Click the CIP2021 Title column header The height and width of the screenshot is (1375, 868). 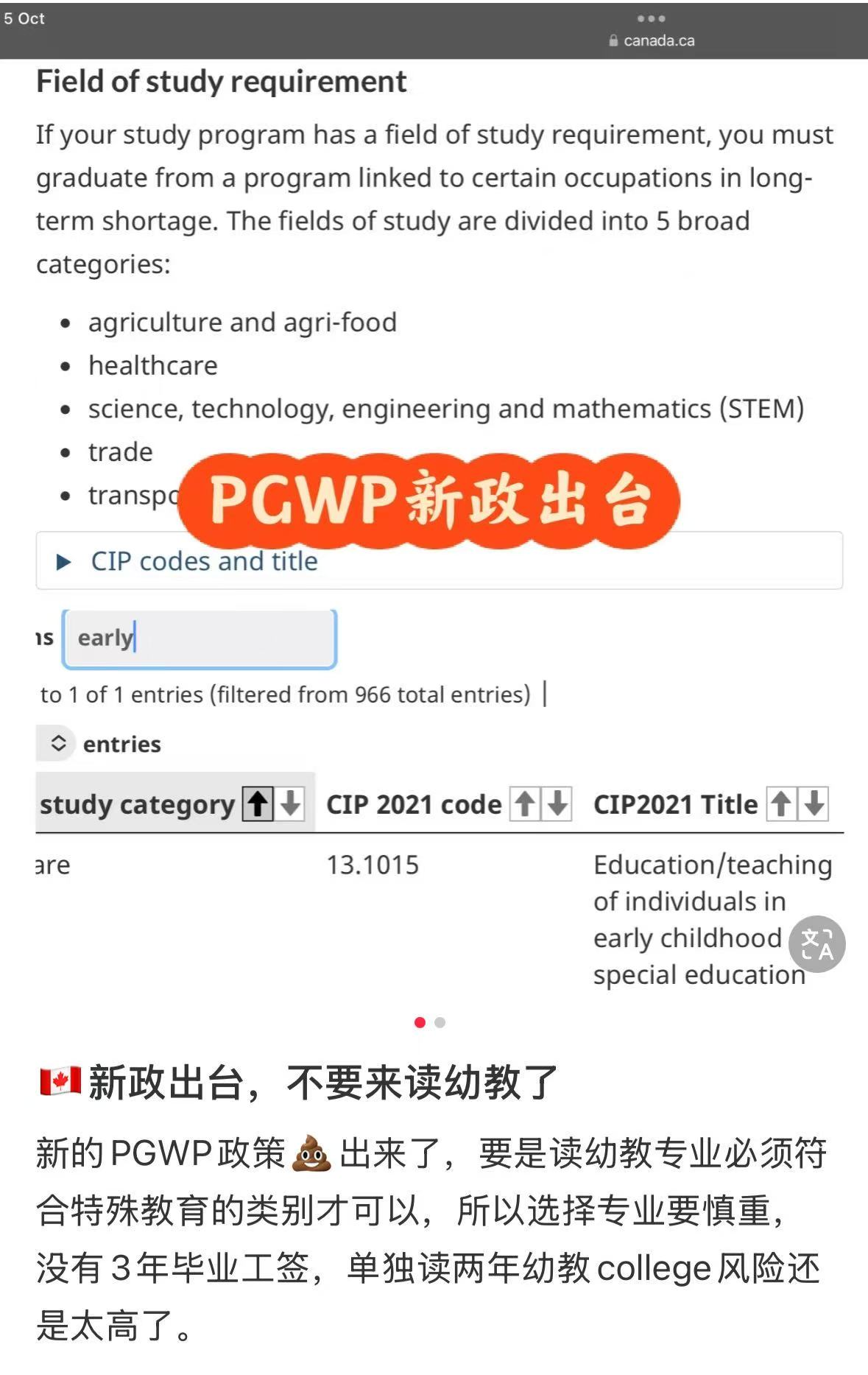674,804
